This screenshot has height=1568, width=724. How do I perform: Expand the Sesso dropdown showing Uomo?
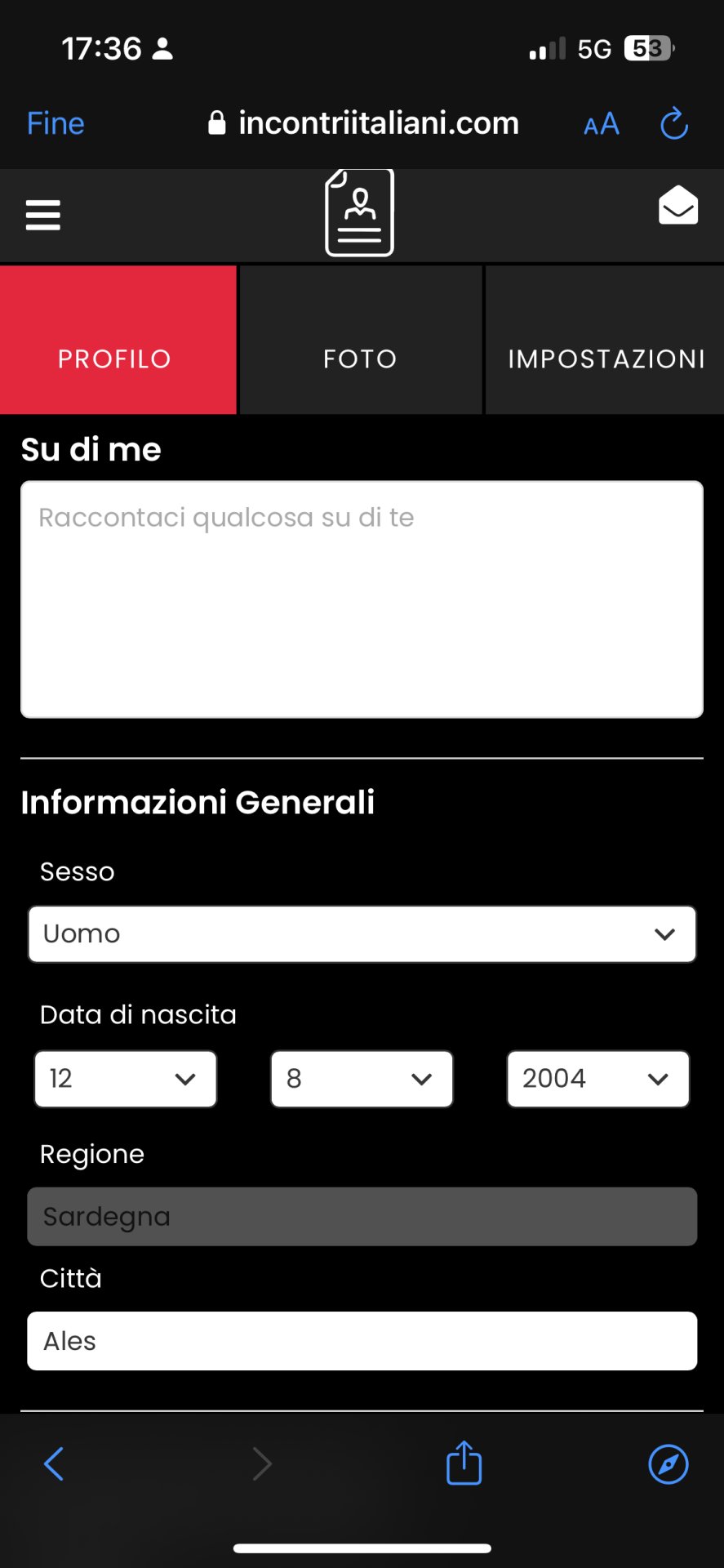(362, 934)
